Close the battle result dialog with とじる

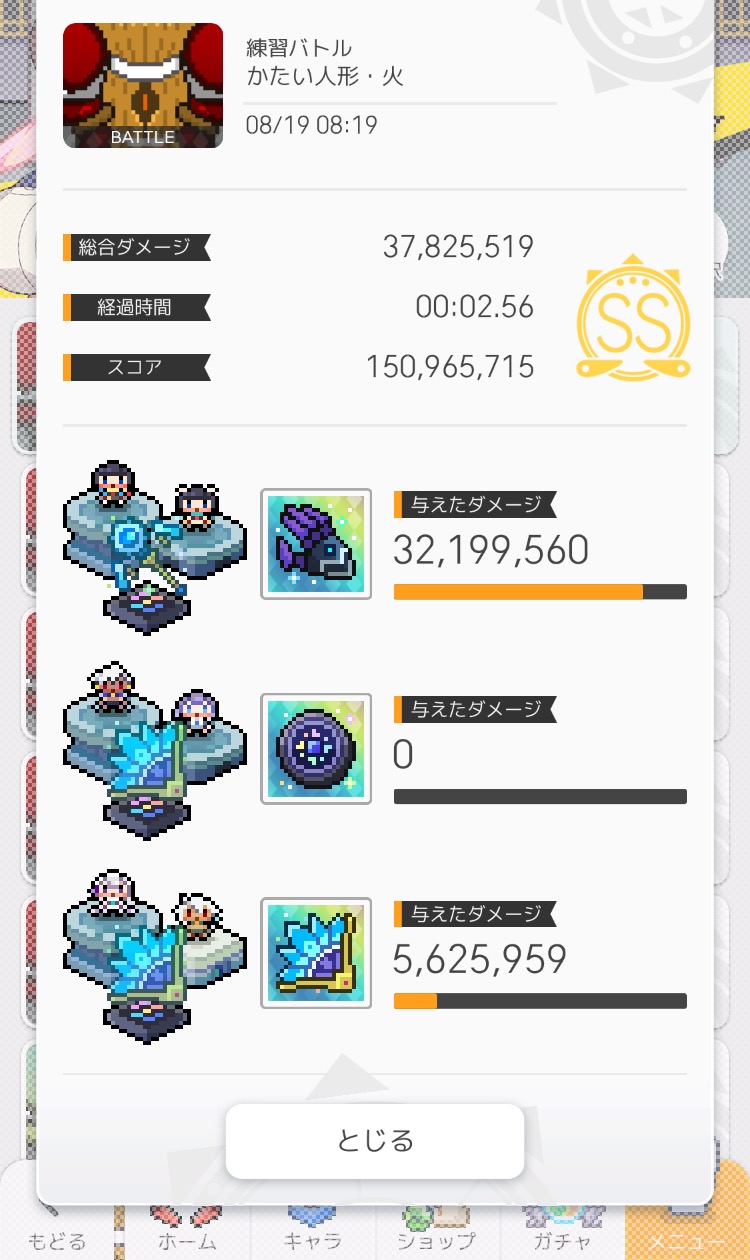[x=375, y=1141]
